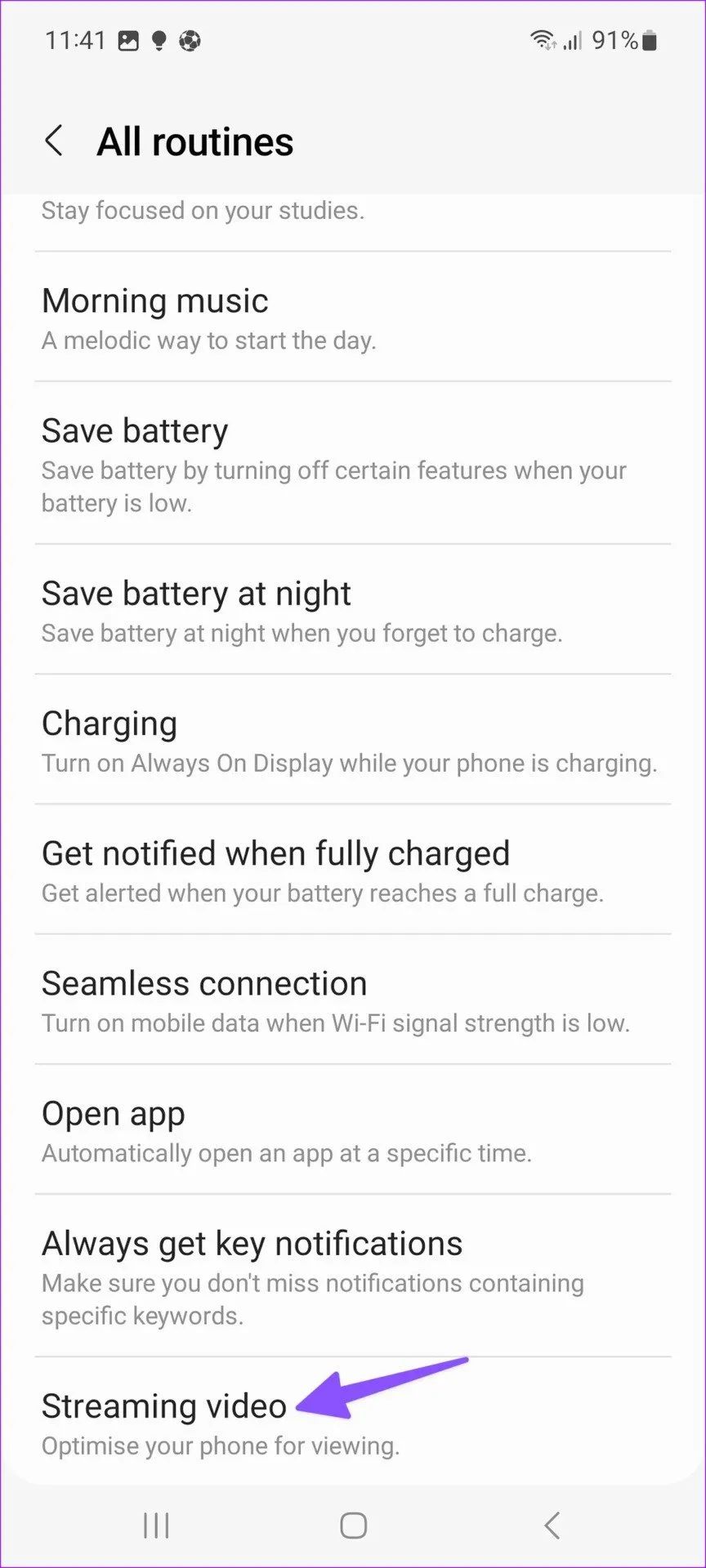Open the Charging routine
The image size is (706, 1568).
[x=351, y=741]
